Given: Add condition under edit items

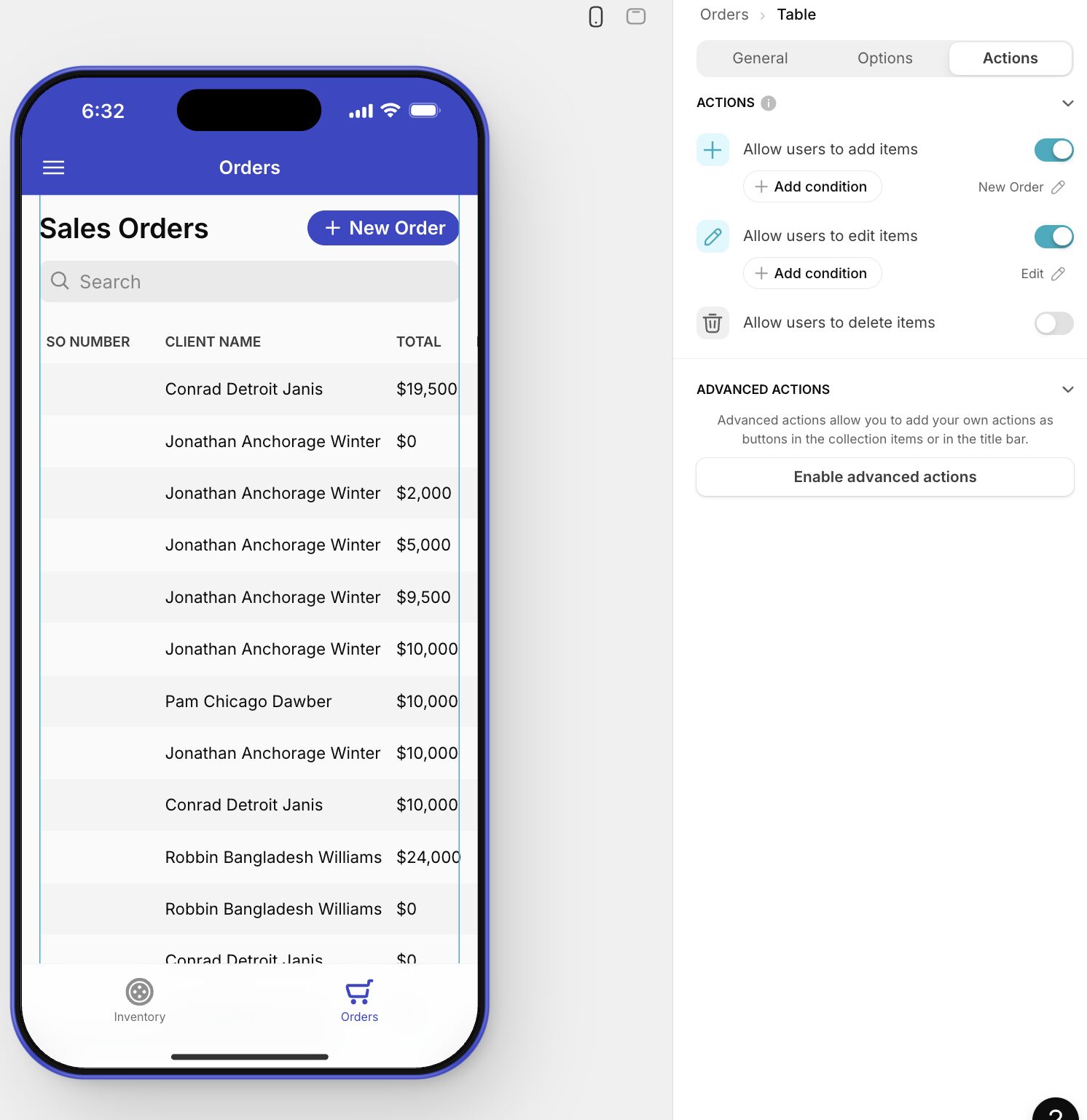Looking at the screenshot, I should coord(812,274).
